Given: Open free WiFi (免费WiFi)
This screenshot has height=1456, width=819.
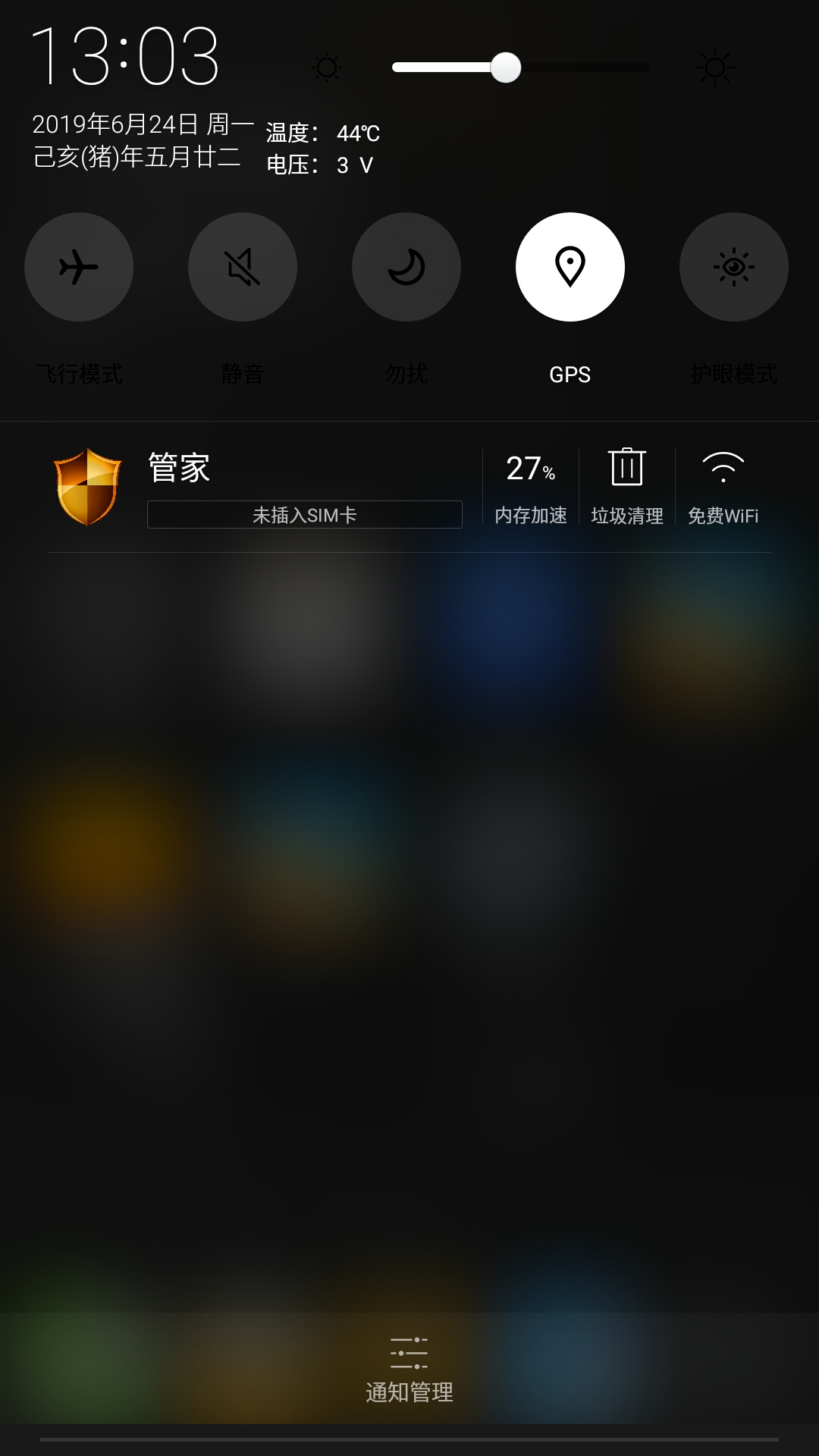Looking at the screenshot, I should coord(723,485).
